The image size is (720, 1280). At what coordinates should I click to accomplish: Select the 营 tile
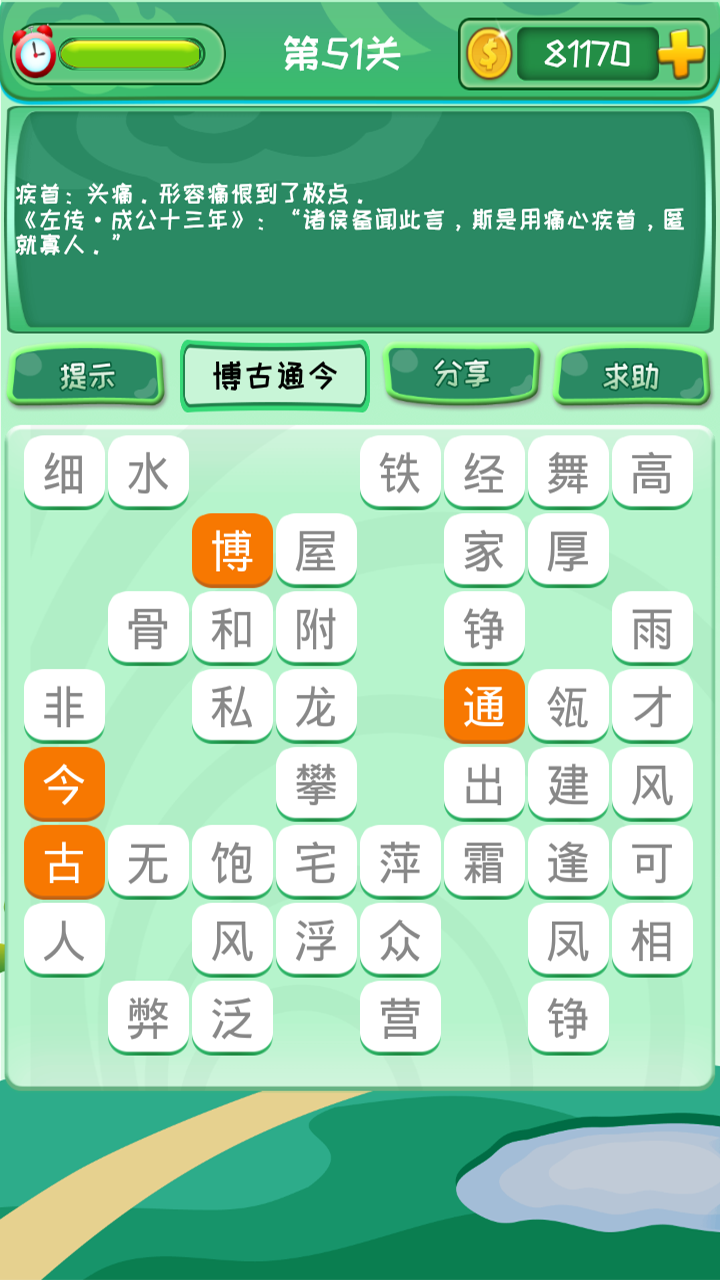[400, 1018]
